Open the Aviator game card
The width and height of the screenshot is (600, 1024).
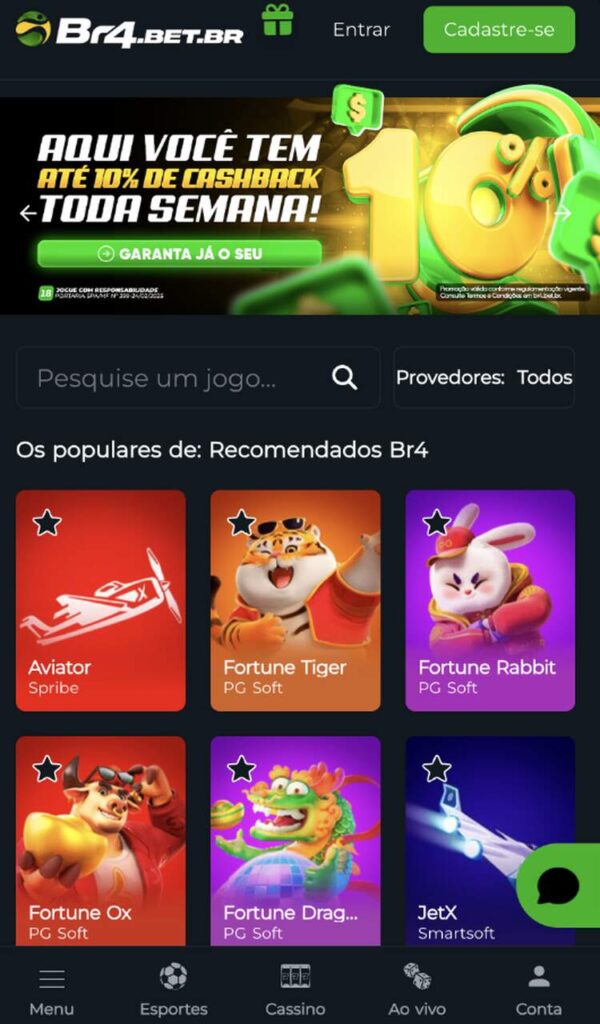click(x=101, y=600)
